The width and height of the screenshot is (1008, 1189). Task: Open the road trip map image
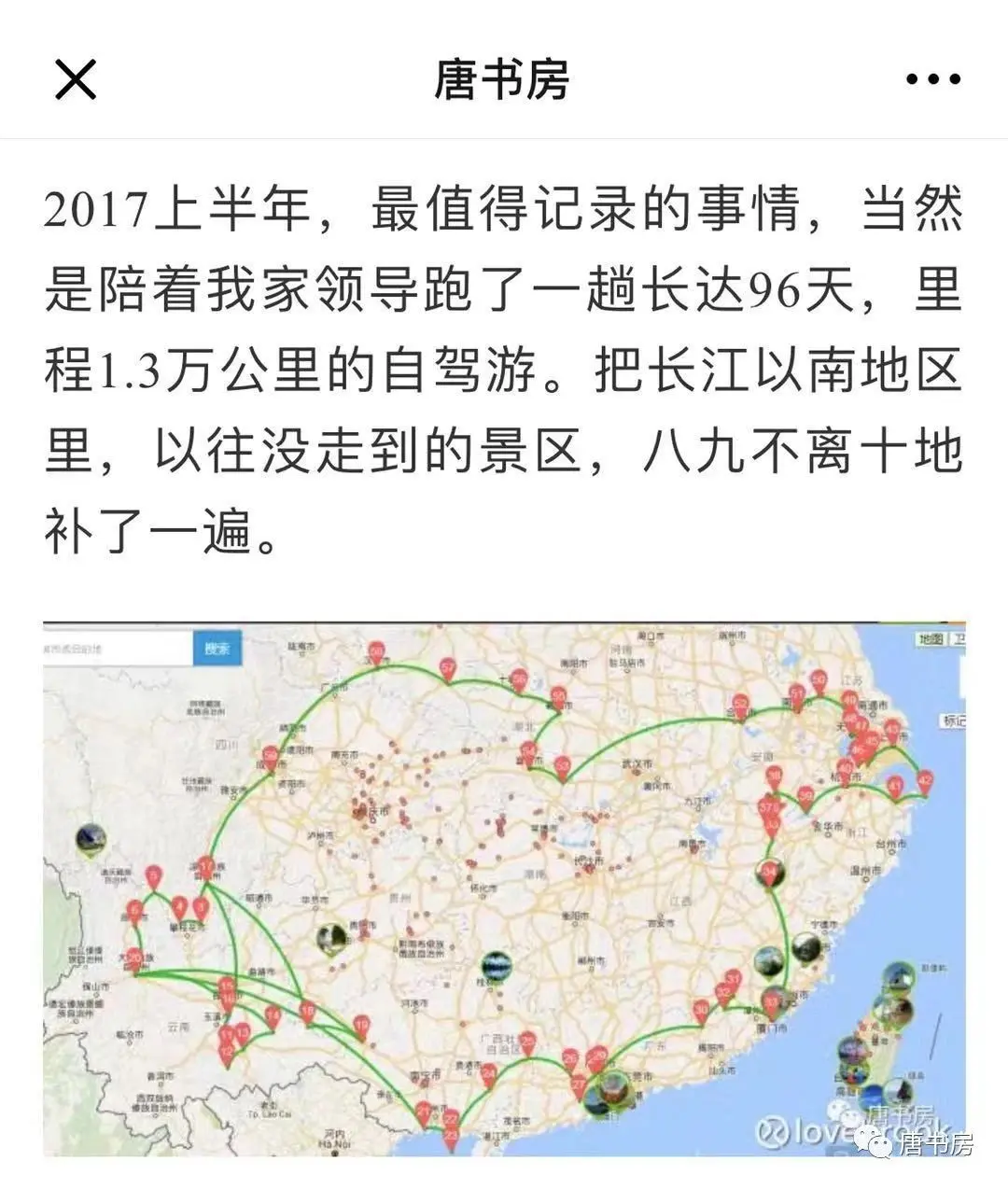(504, 887)
